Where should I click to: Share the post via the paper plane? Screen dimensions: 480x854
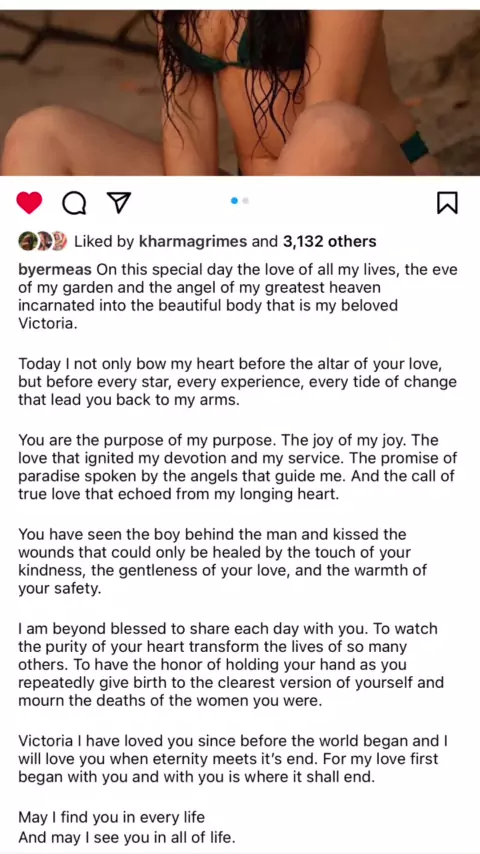click(x=119, y=203)
